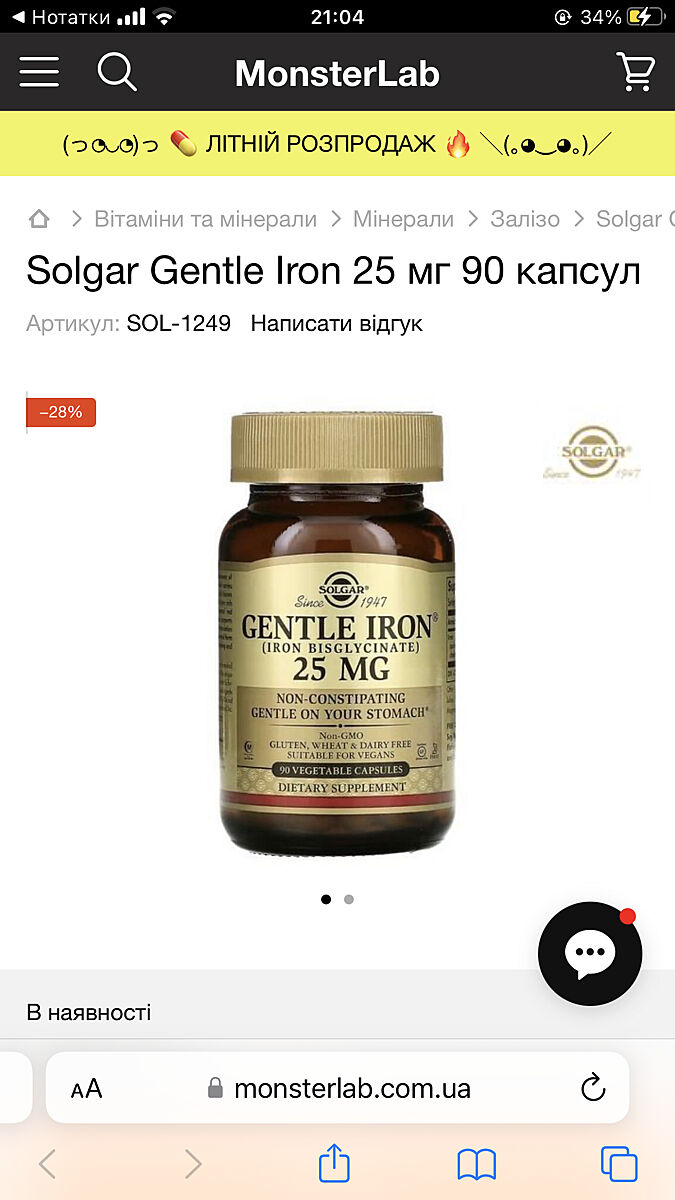Open the shopping cart

(x=635, y=72)
